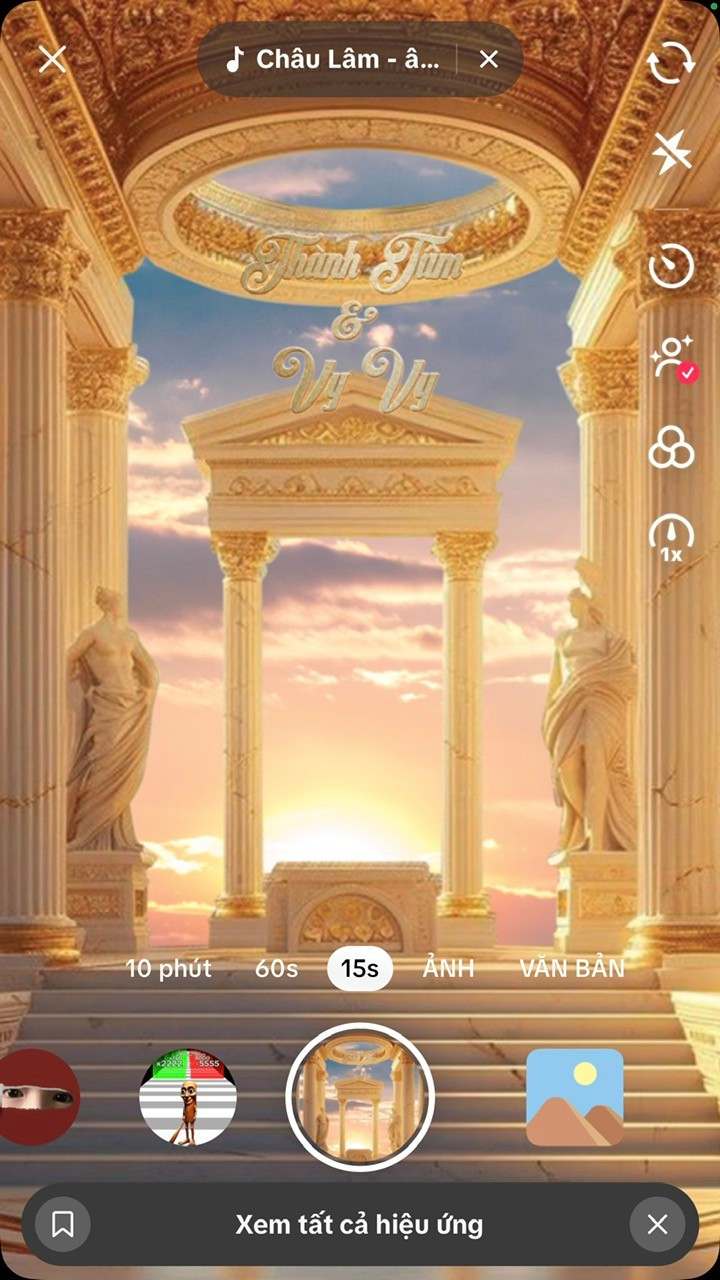Image resolution: width=720 pixels, height=1280 pixels.
Task: Open the gallery upload picker
Action: click(x=574, y=1096)
